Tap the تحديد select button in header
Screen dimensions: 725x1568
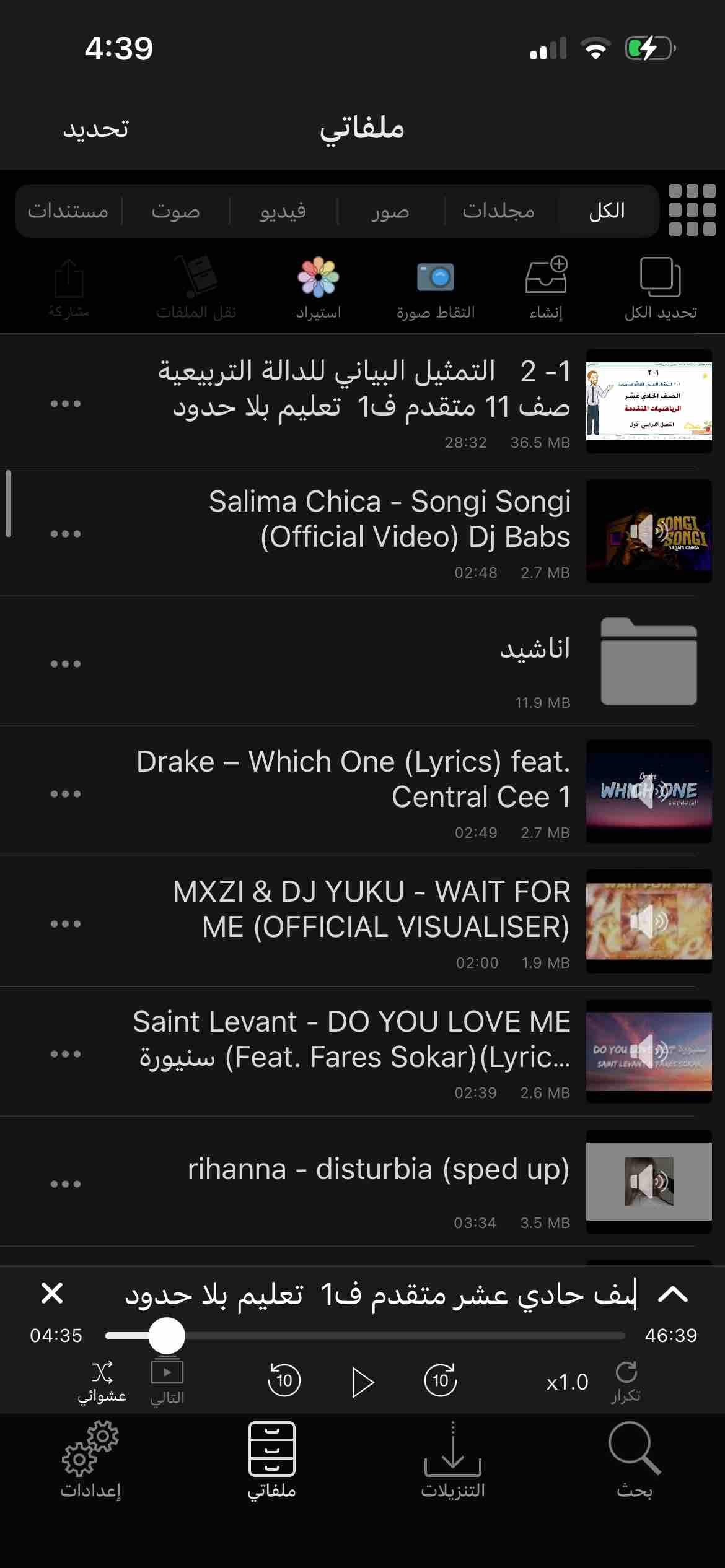coord(96,129)
